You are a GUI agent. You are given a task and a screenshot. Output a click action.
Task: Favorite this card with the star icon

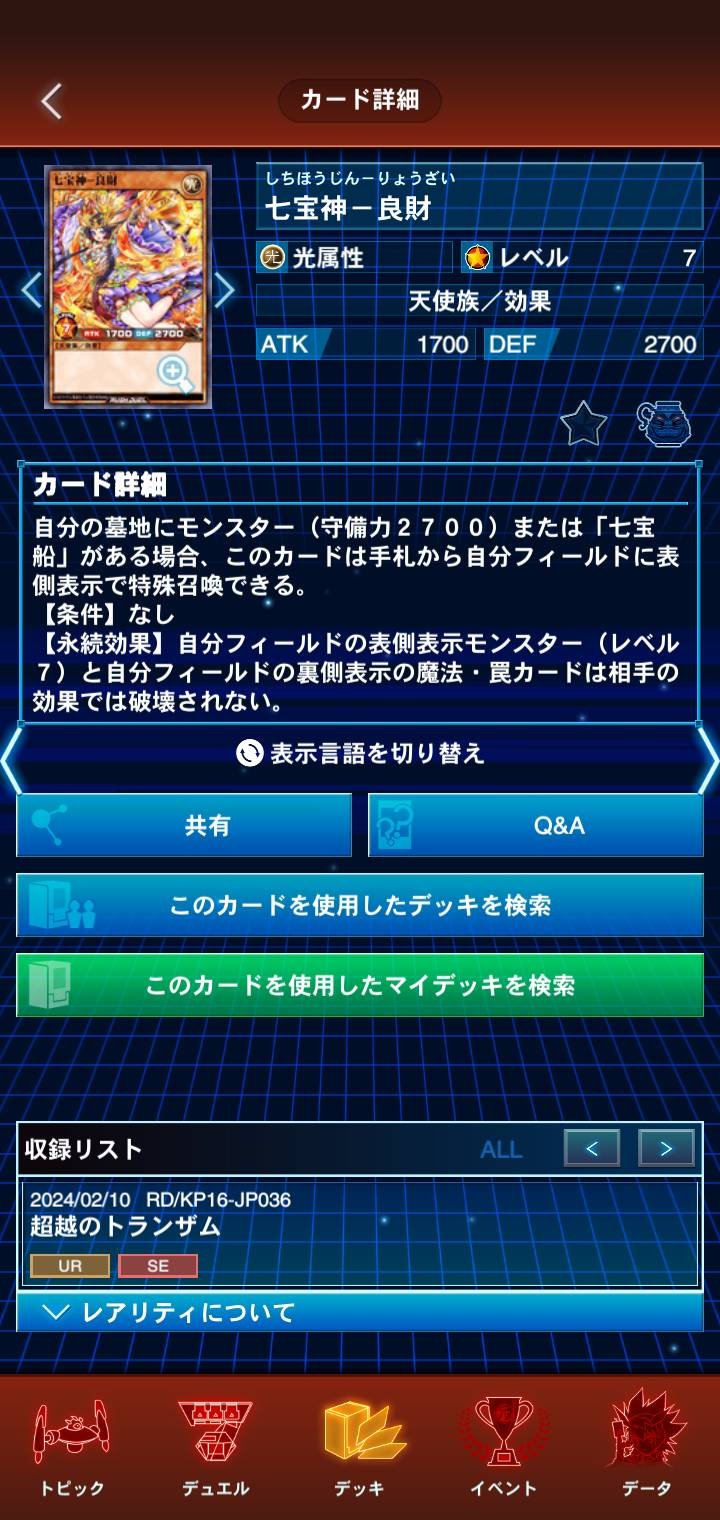tap(583, 424)
